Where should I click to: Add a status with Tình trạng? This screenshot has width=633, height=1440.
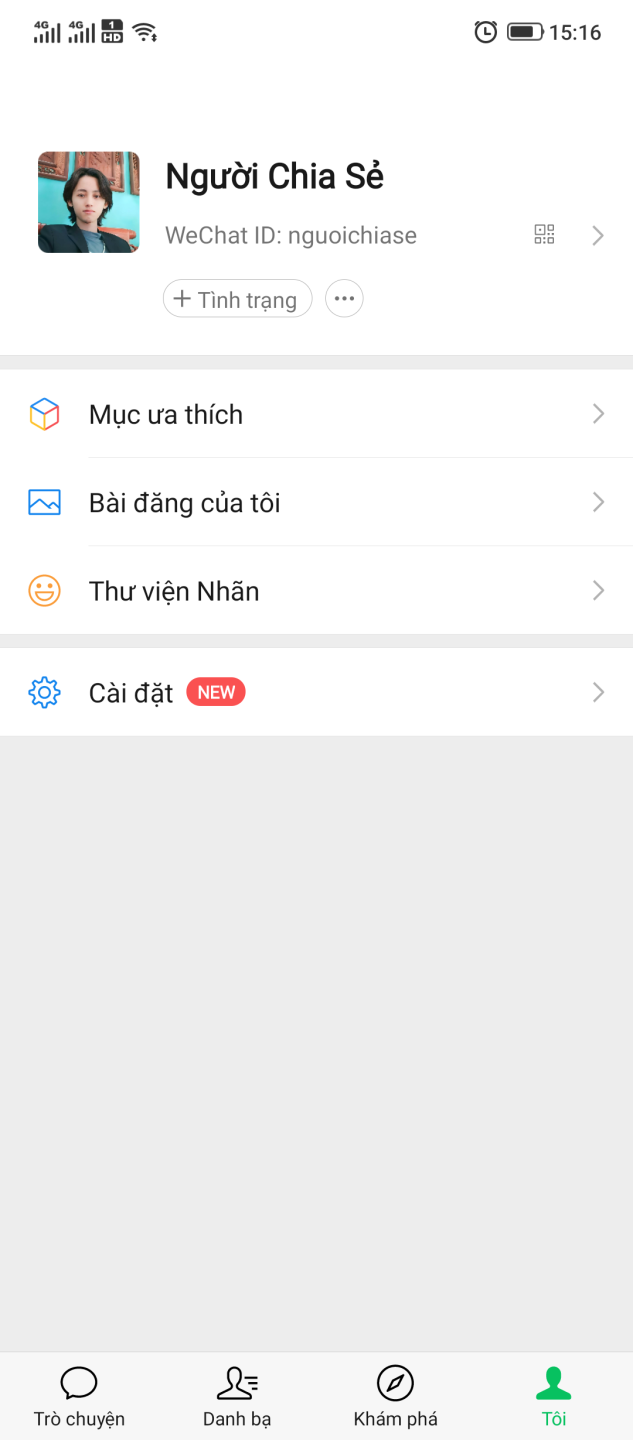[238, 299]
